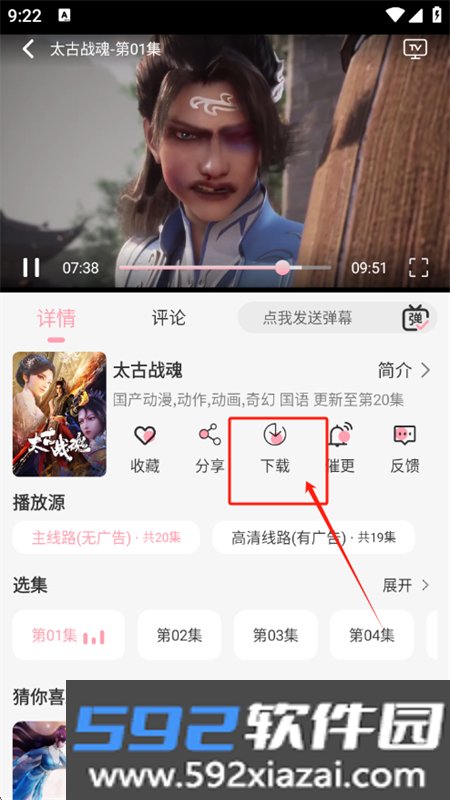Image resolution: width=450 pixels, height=800 pixels.
Task: Tap 催更 to request updates
Action: (x=341, y=449)
